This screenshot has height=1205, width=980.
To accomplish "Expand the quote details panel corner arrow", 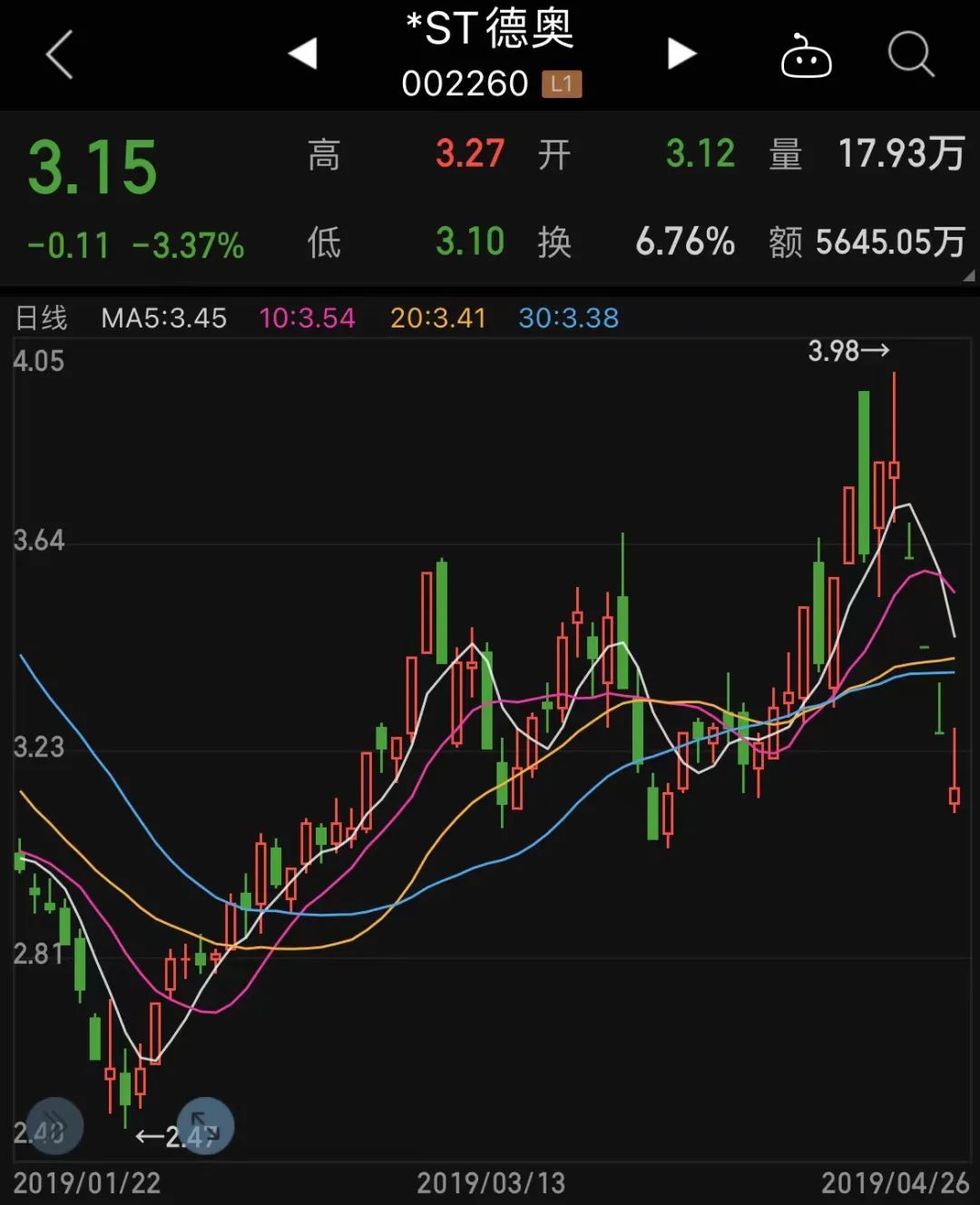I will point(968,276).
